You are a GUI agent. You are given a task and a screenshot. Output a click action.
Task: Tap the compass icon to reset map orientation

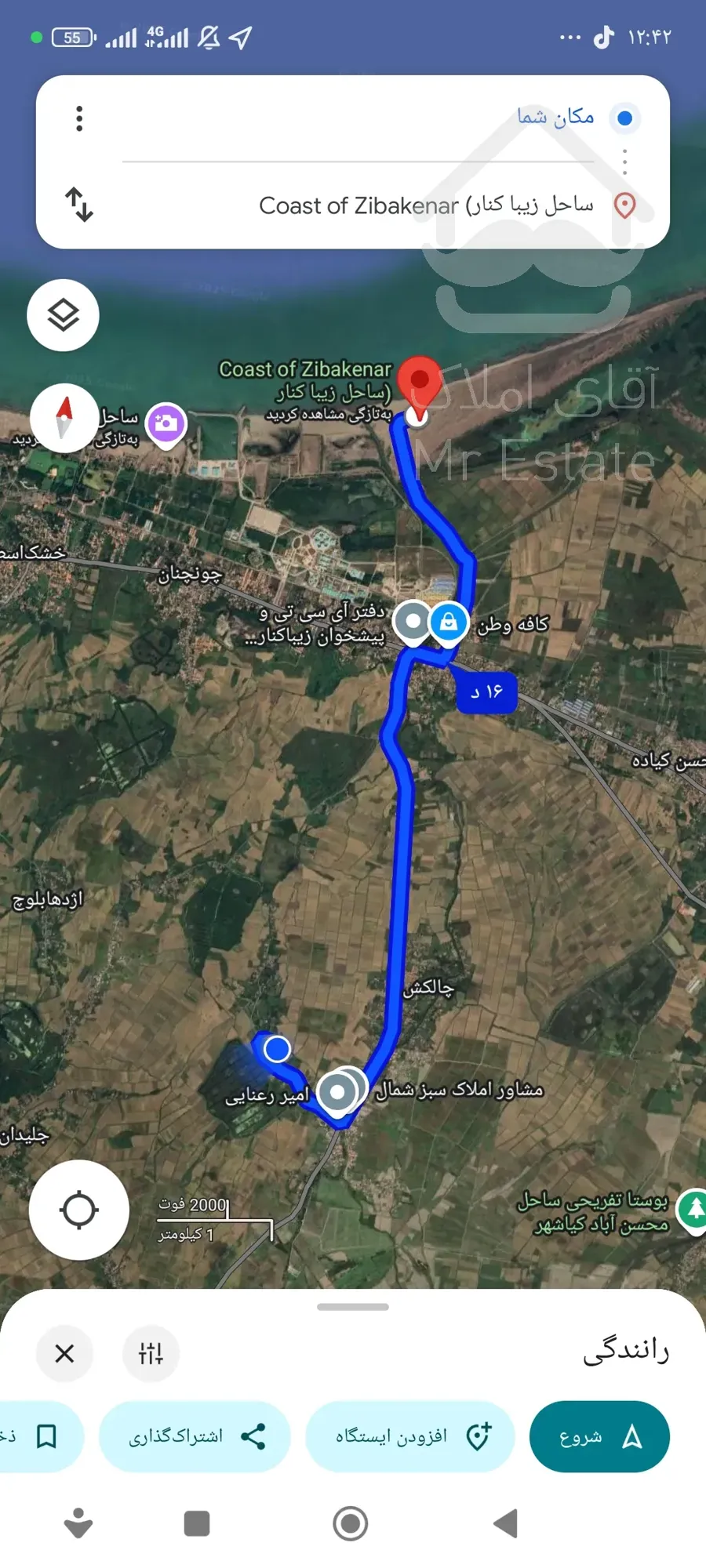pos(66,419)
